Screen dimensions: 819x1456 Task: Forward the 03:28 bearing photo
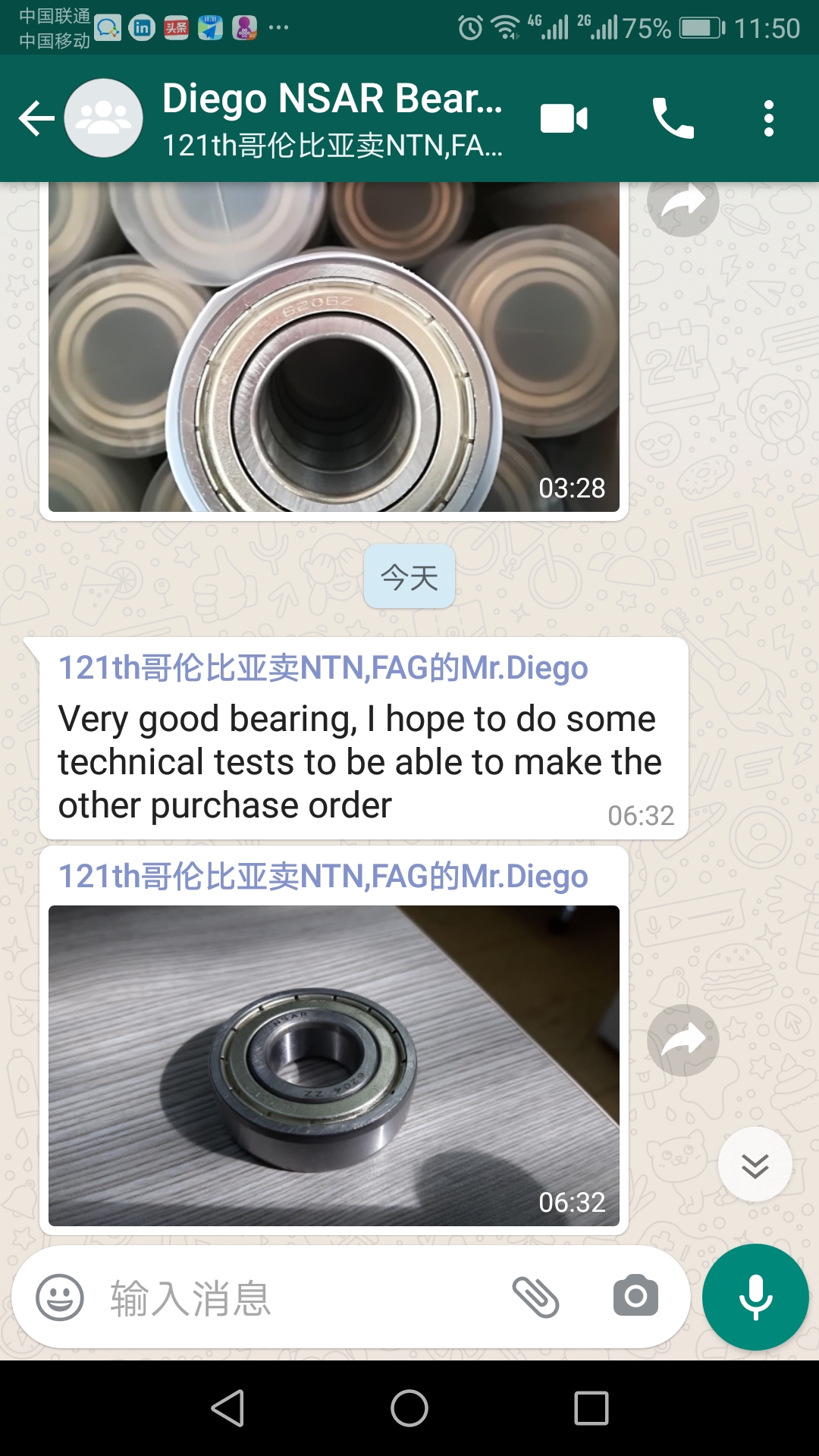[x=682, y=202]
